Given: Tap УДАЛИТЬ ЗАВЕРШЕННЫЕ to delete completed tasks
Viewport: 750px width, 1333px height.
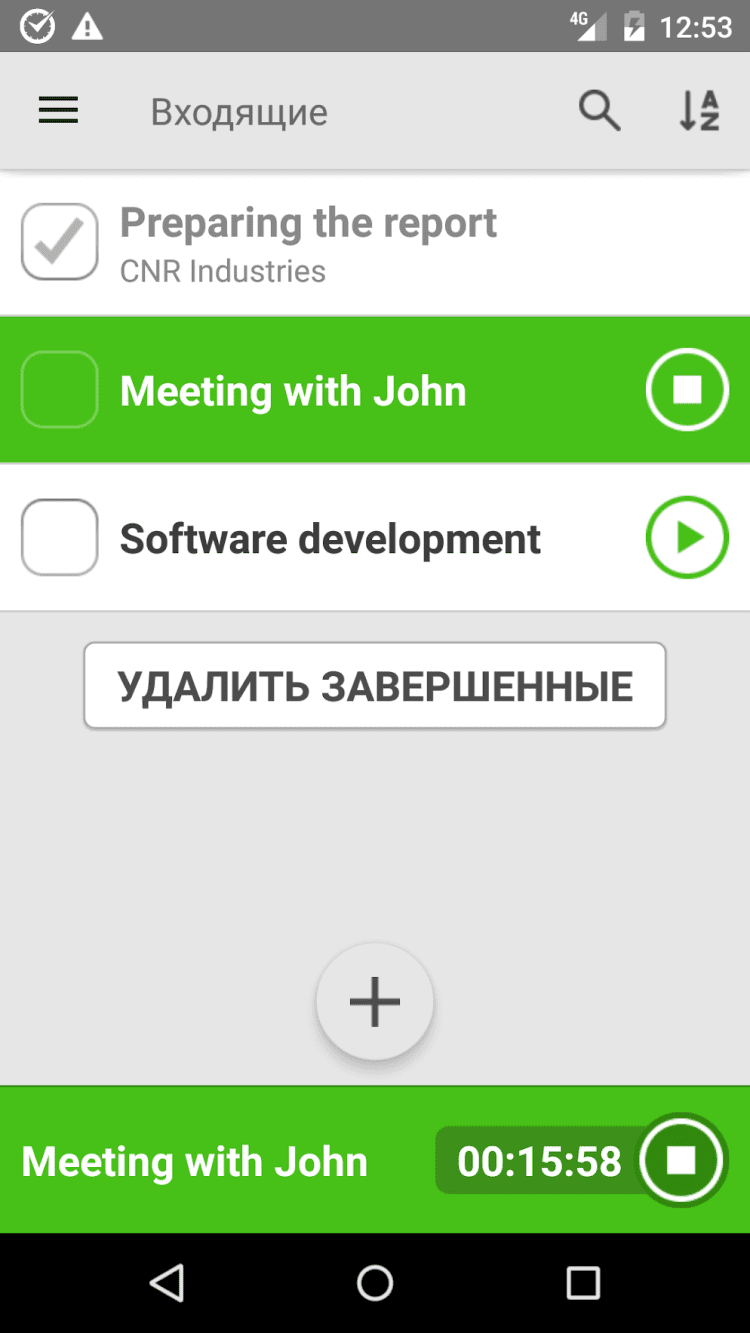Looking at the screenshot, I should point(375,686).
